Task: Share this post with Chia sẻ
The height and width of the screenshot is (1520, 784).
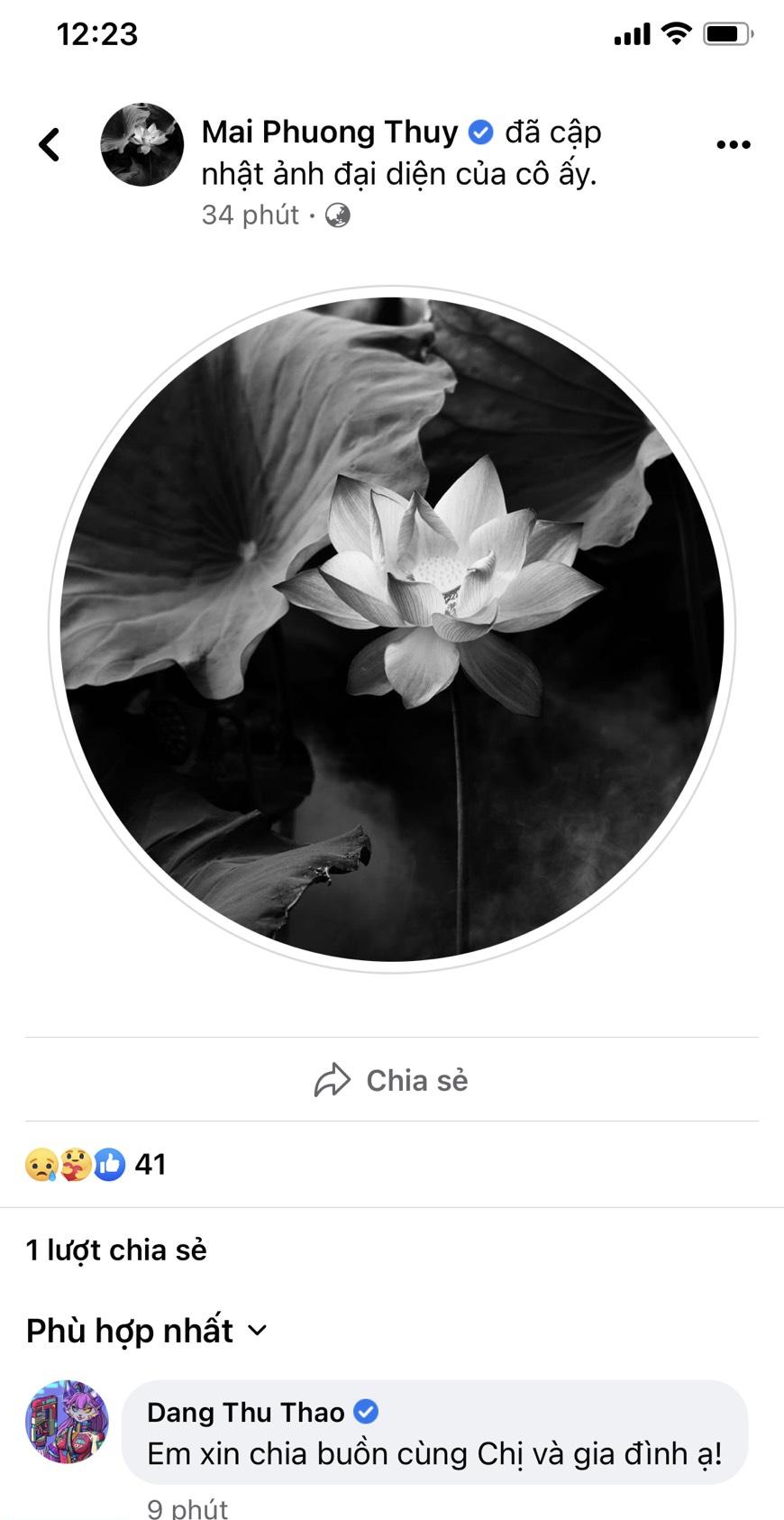Action: pos(392,1080)
